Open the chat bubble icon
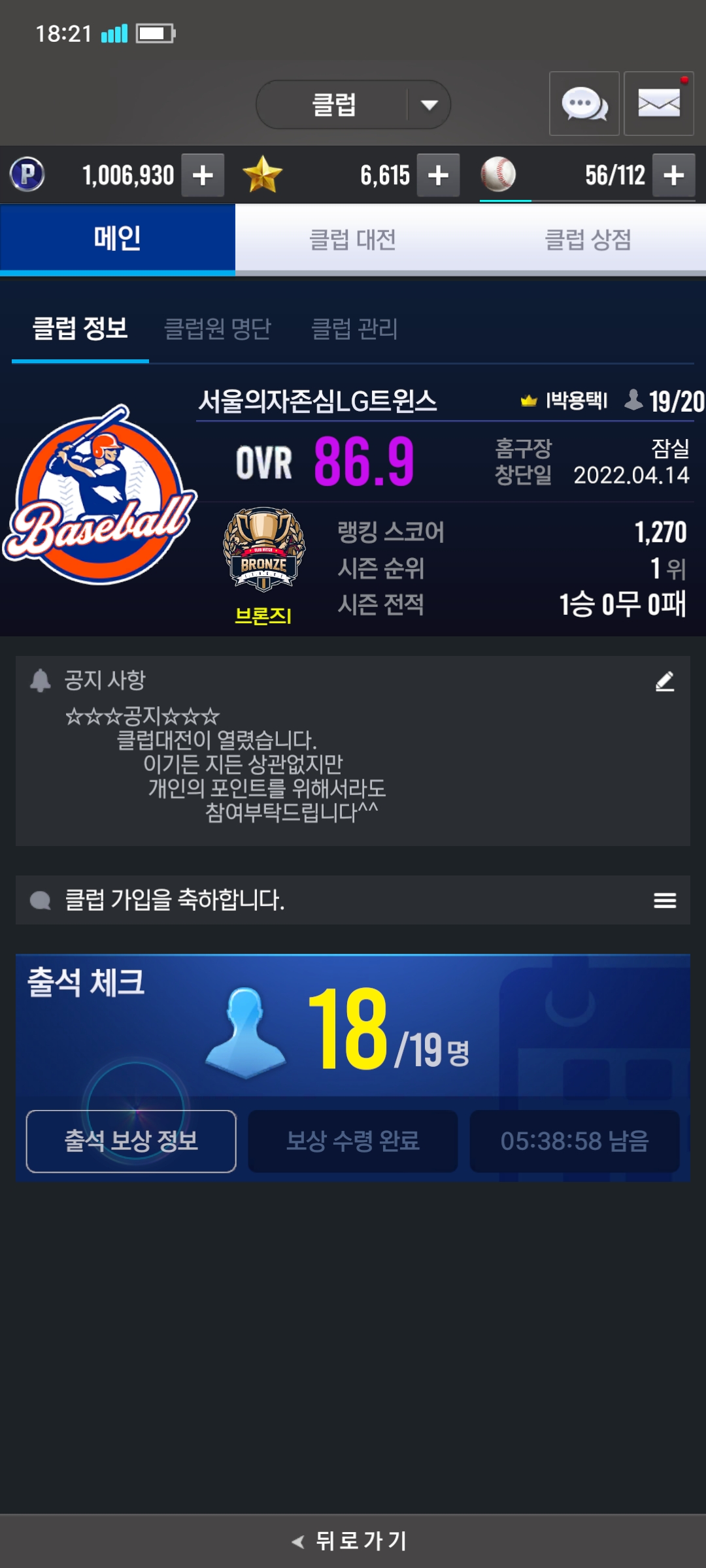Screen dimensions: 706x1568 click(x=584, y=104)
